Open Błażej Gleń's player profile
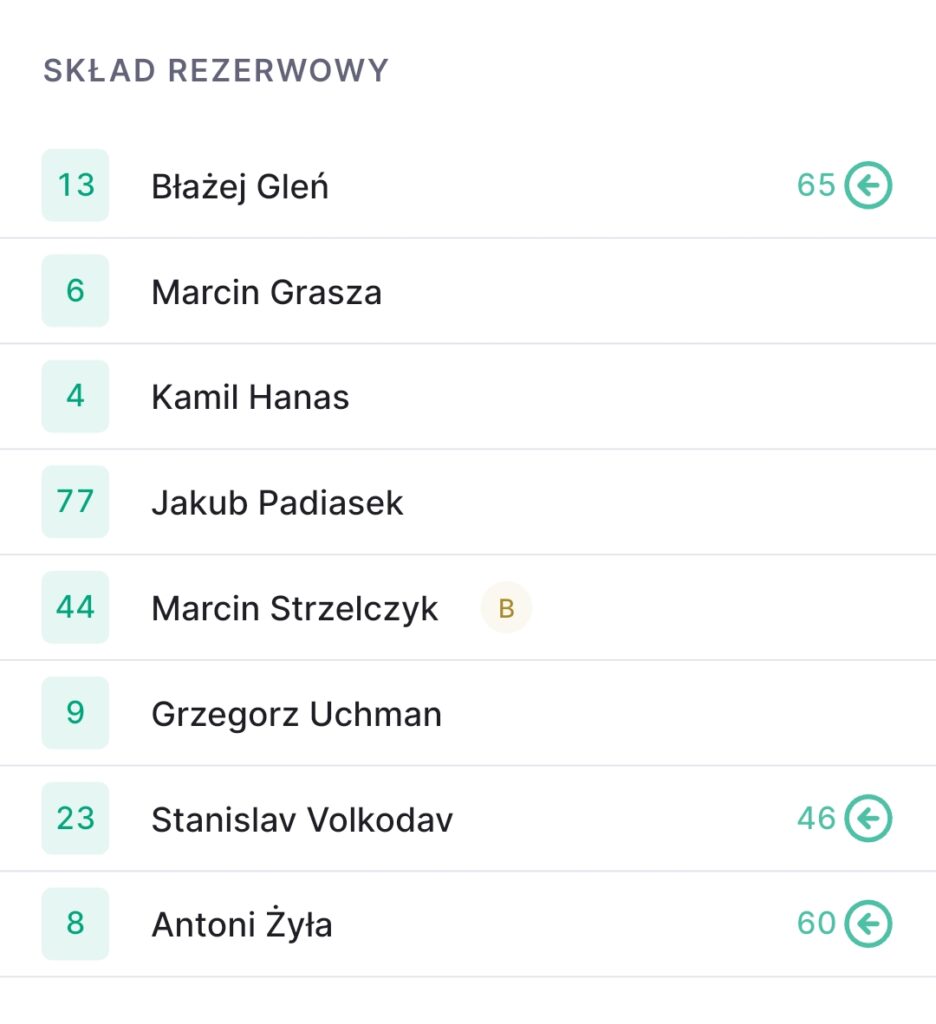Viewport: 936px width, 1024px height. [x=240, y=186]
